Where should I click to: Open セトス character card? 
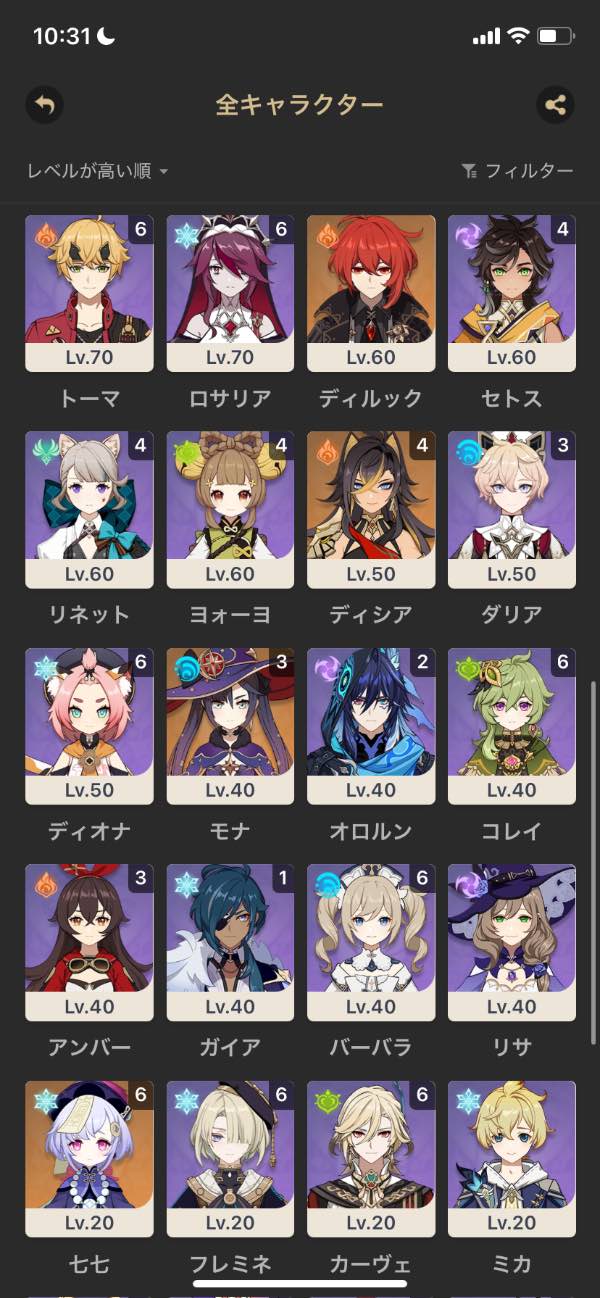click(512, 292)
